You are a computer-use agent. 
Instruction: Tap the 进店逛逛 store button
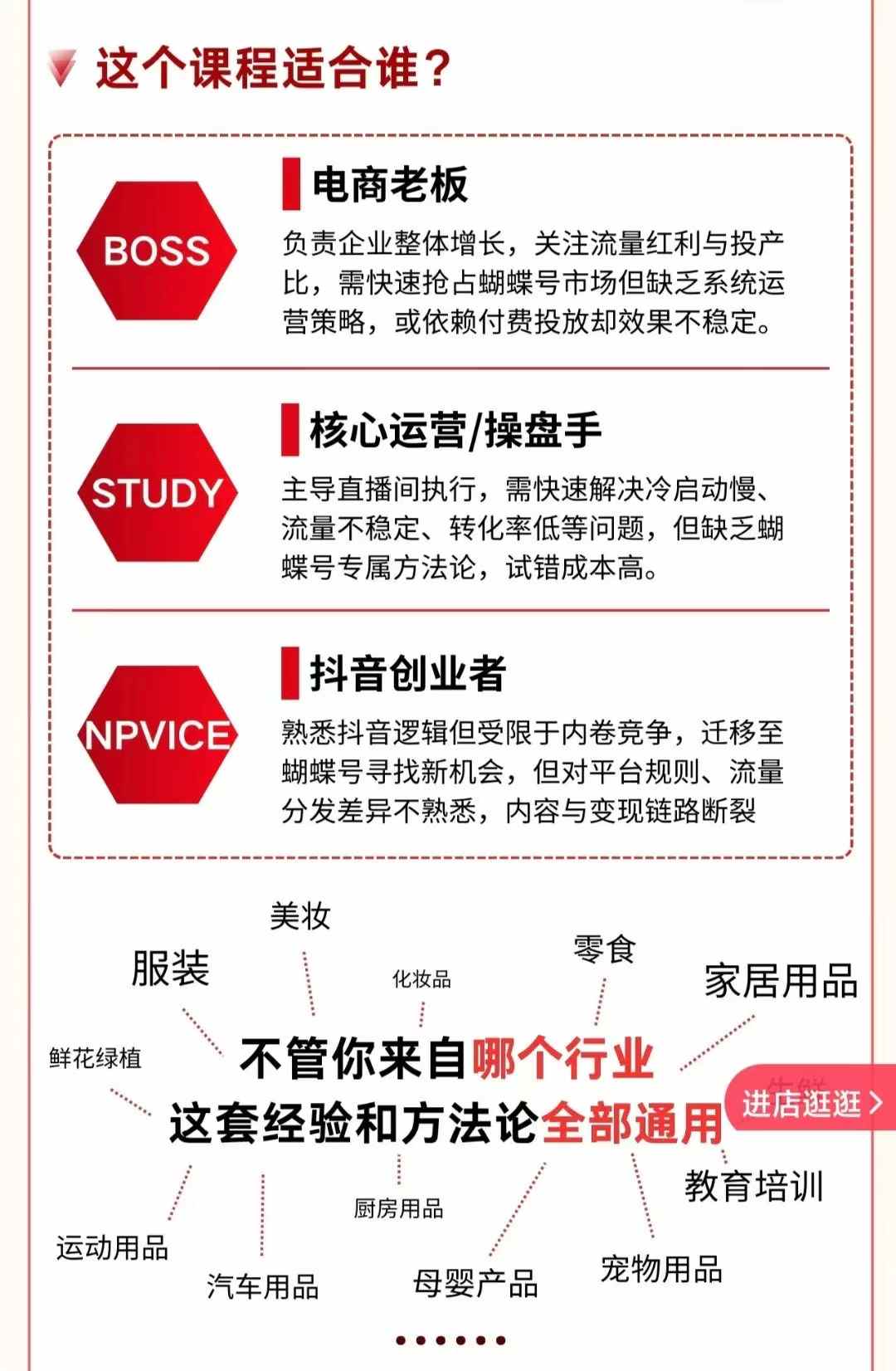(x=811, y=1103)
